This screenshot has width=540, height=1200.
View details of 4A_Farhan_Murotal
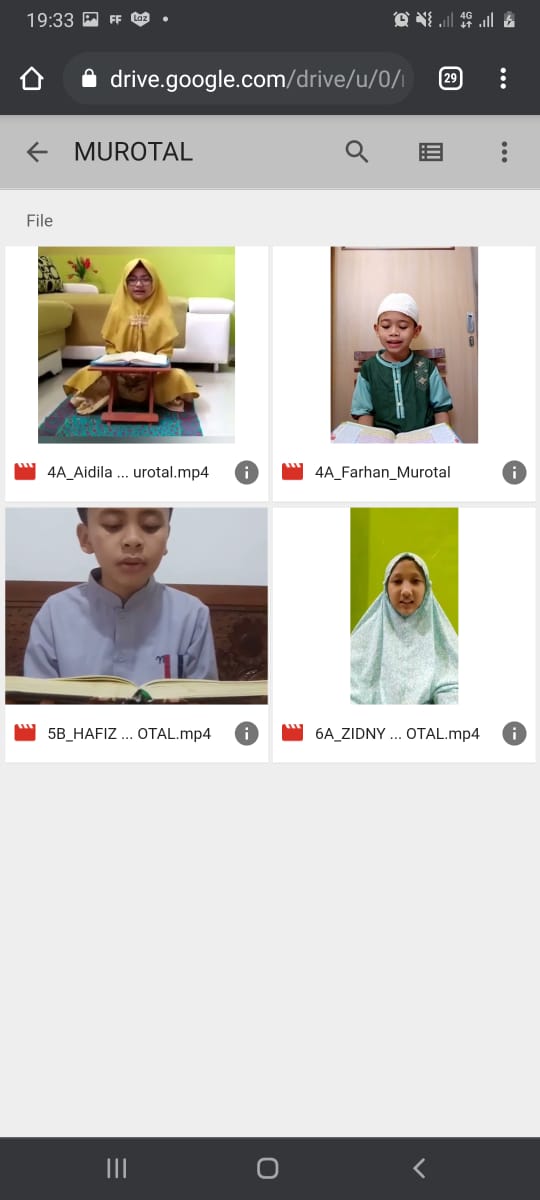click(x=514, y=472)
